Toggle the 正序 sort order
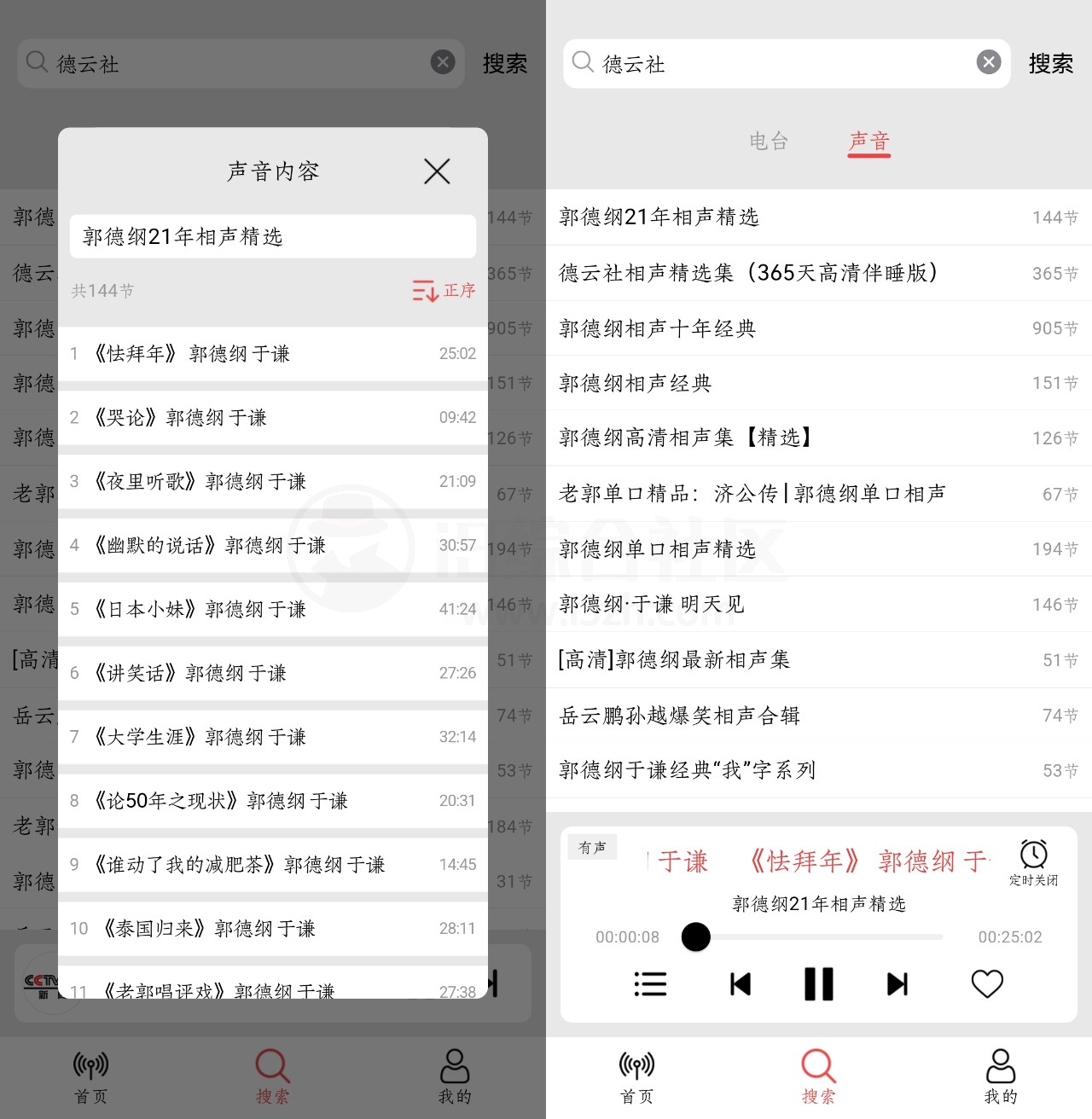This screenshot has height=1119, width=1092. point(444,291)
